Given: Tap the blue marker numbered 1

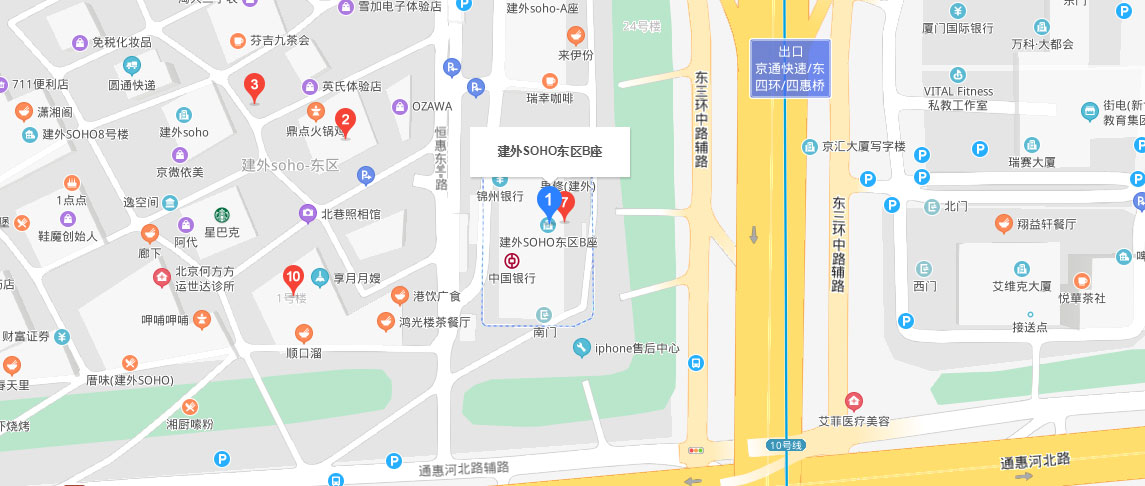Looking at the screenshot, I should coord(548,202).
